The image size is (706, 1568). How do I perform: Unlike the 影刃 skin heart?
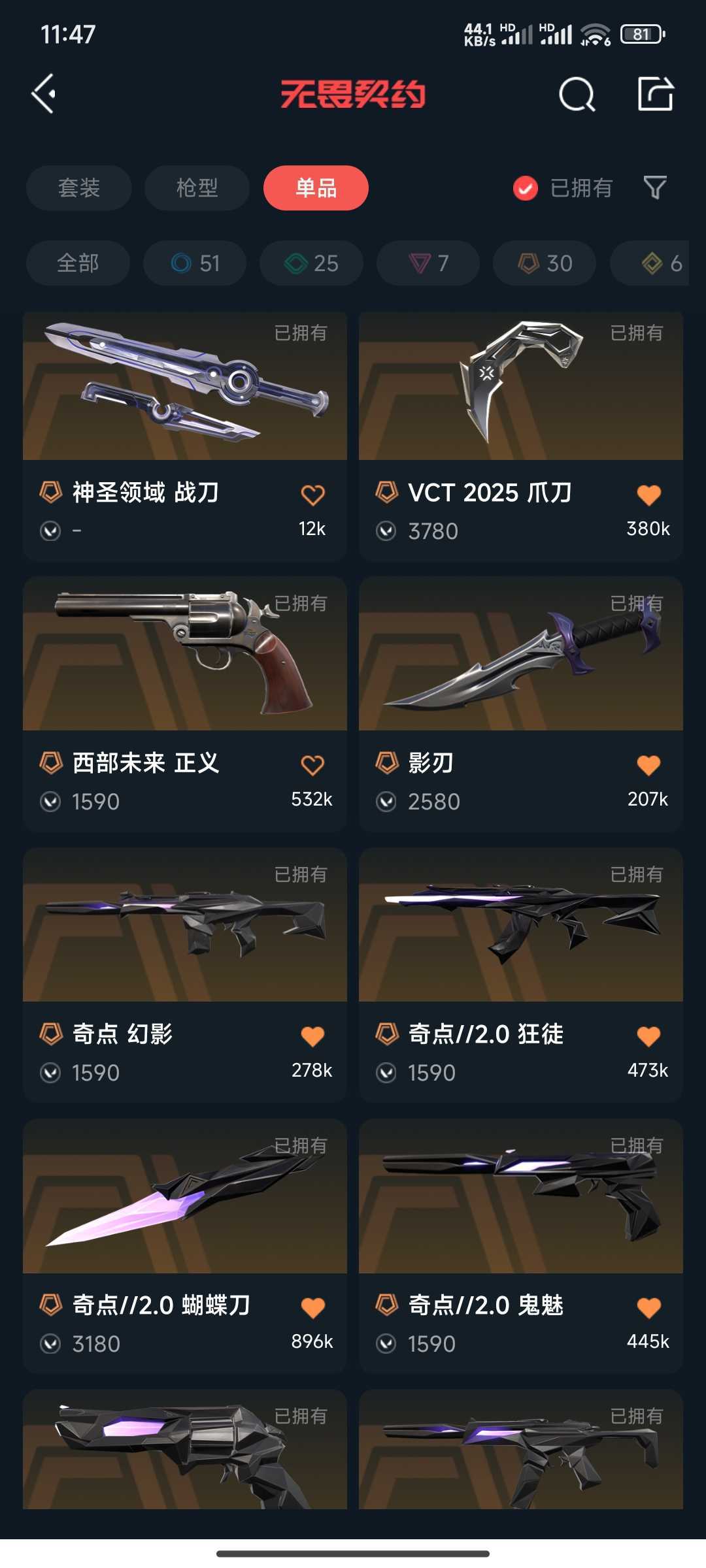coord(648,765)
